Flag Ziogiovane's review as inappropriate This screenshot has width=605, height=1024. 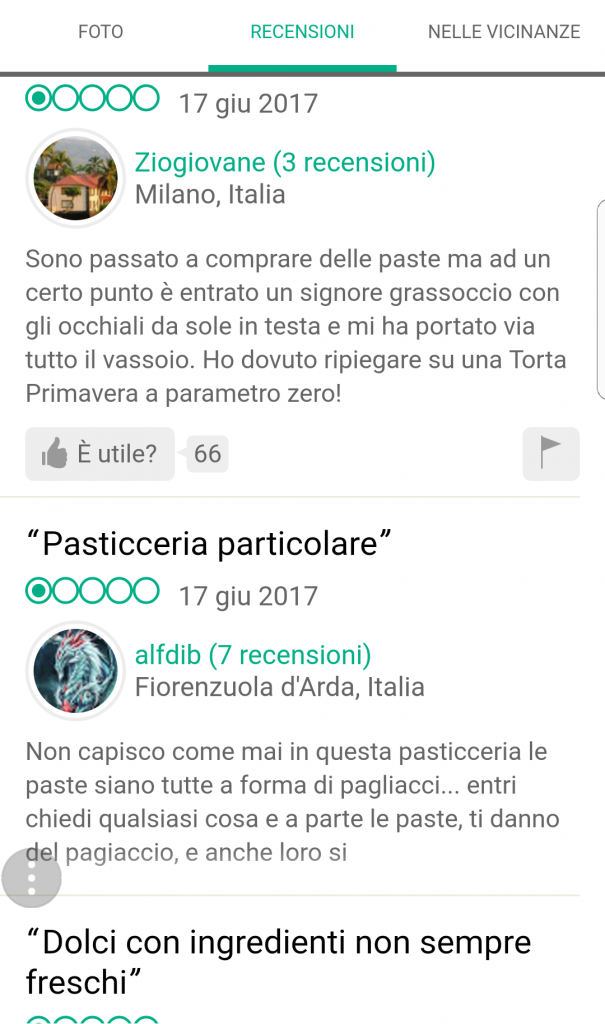(550, 454)
